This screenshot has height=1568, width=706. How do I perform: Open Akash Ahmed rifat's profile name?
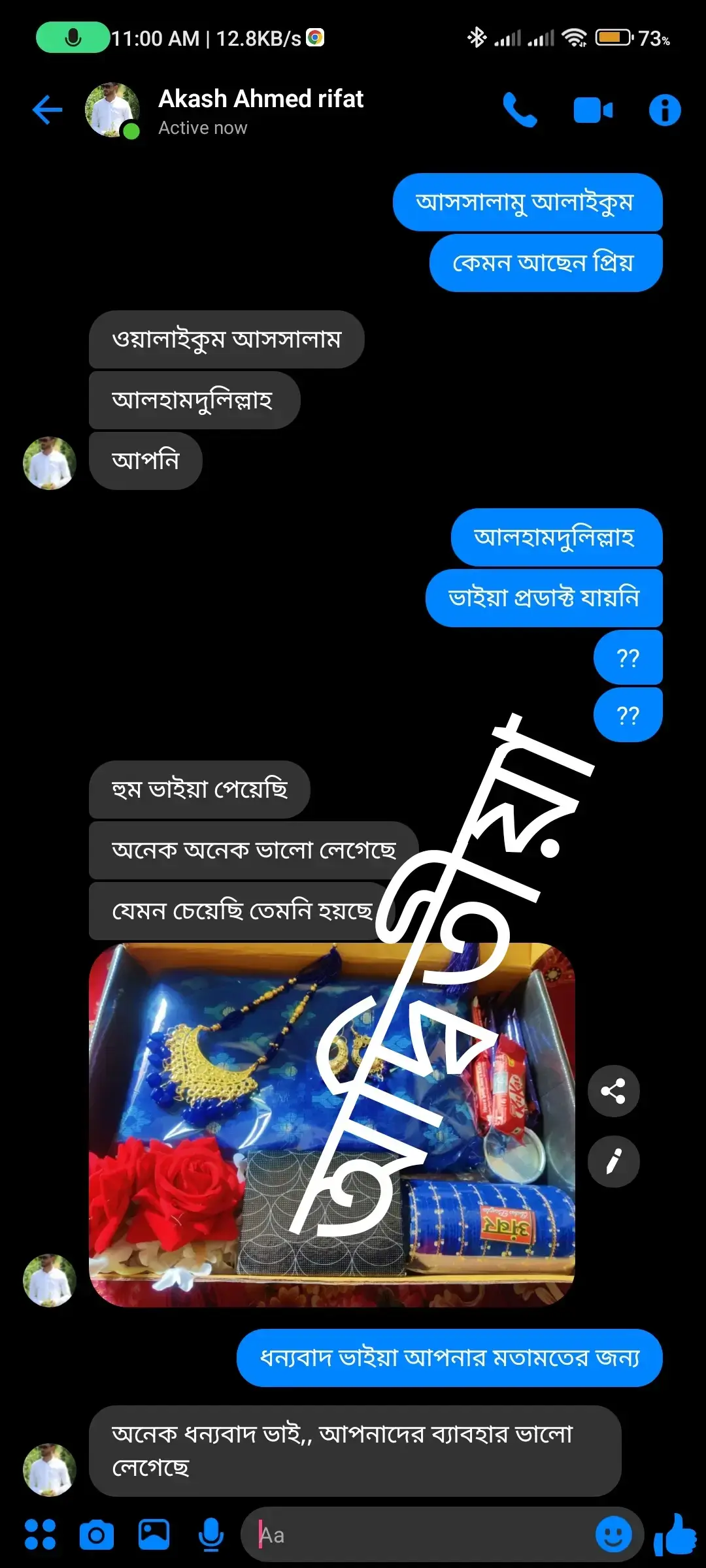click(261, 99)
